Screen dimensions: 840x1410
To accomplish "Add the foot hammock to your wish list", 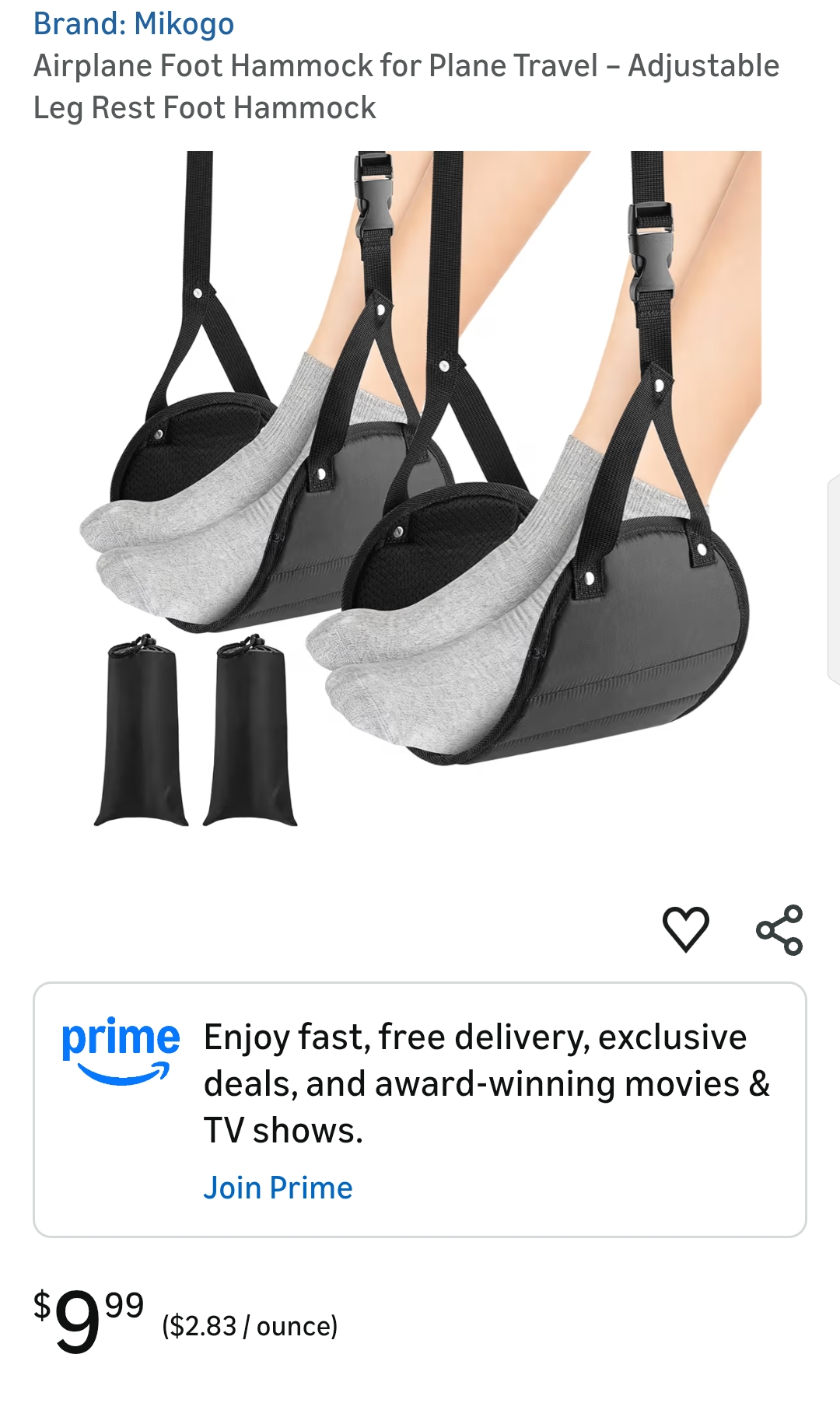I will tap(688, 930).
